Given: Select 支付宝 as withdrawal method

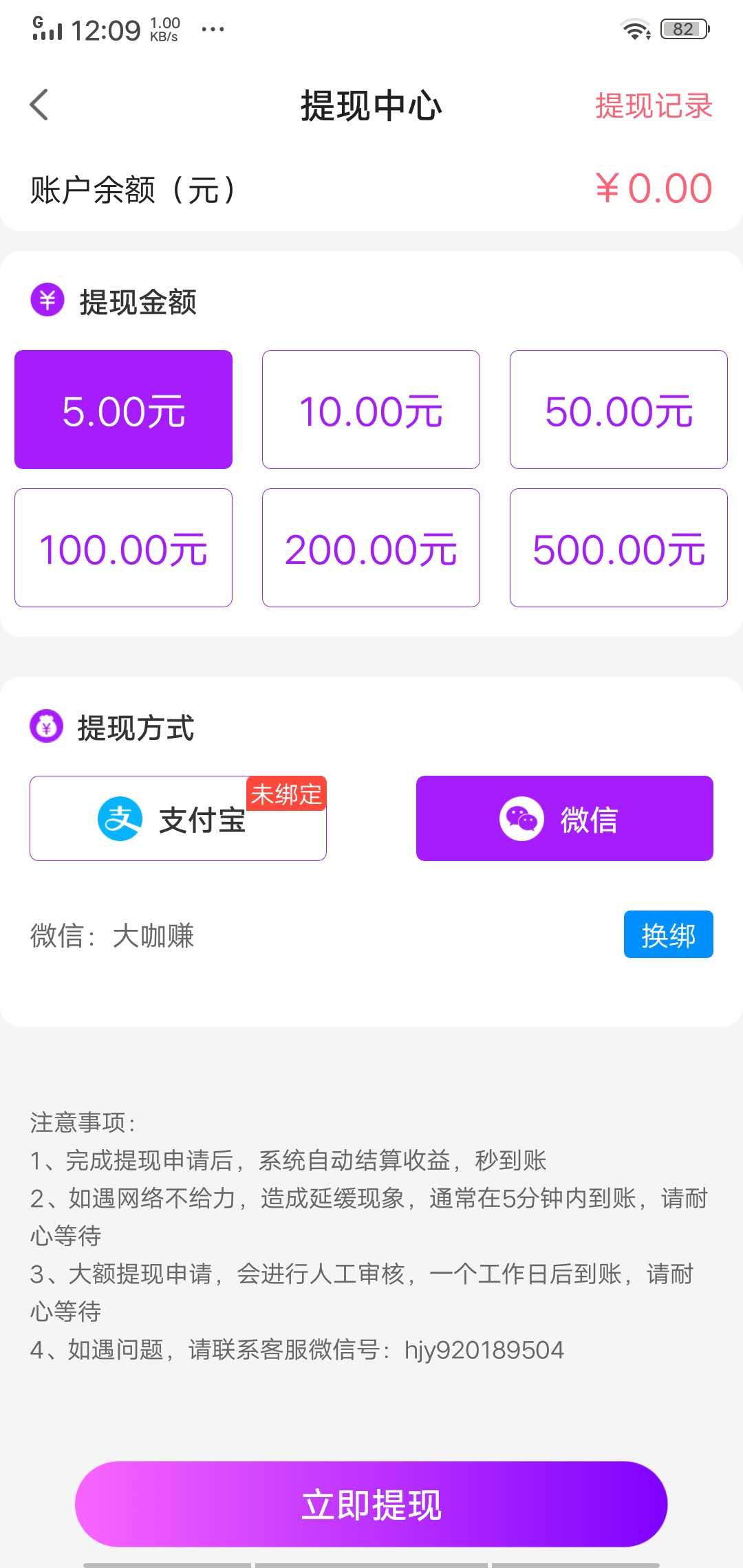Looking at the screenshot, I should pyautogui.click(x=178, y=818).
